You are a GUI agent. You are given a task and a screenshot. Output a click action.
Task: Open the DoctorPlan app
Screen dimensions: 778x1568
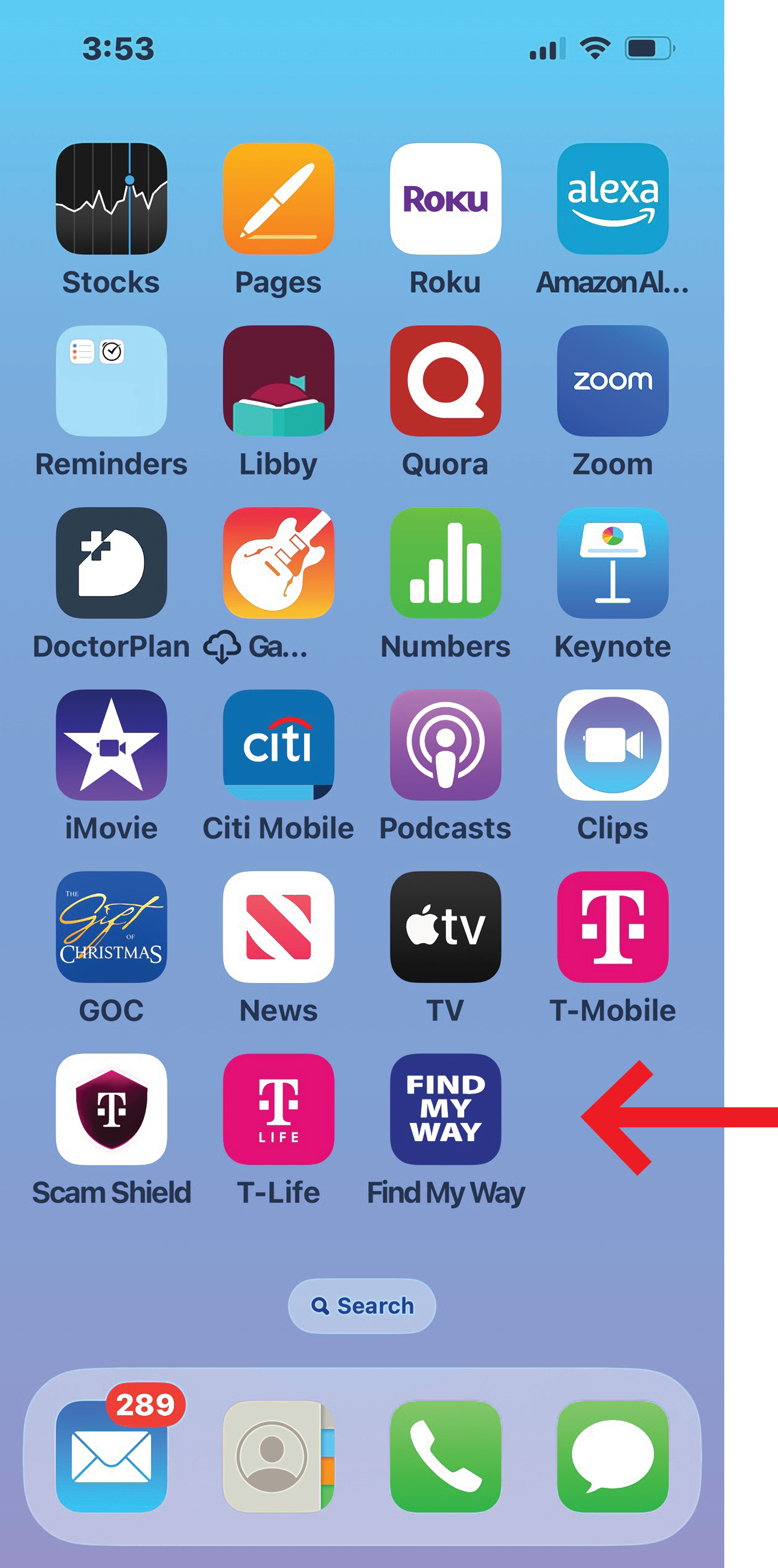click(x=111, y=563)
